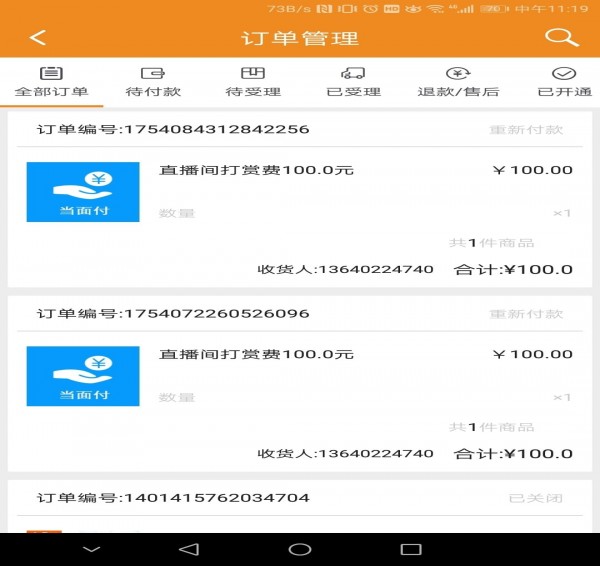This screenshot has height=566, width=600.
Task: Go back from 订单管理 page
Action: (x=38, y=38)
